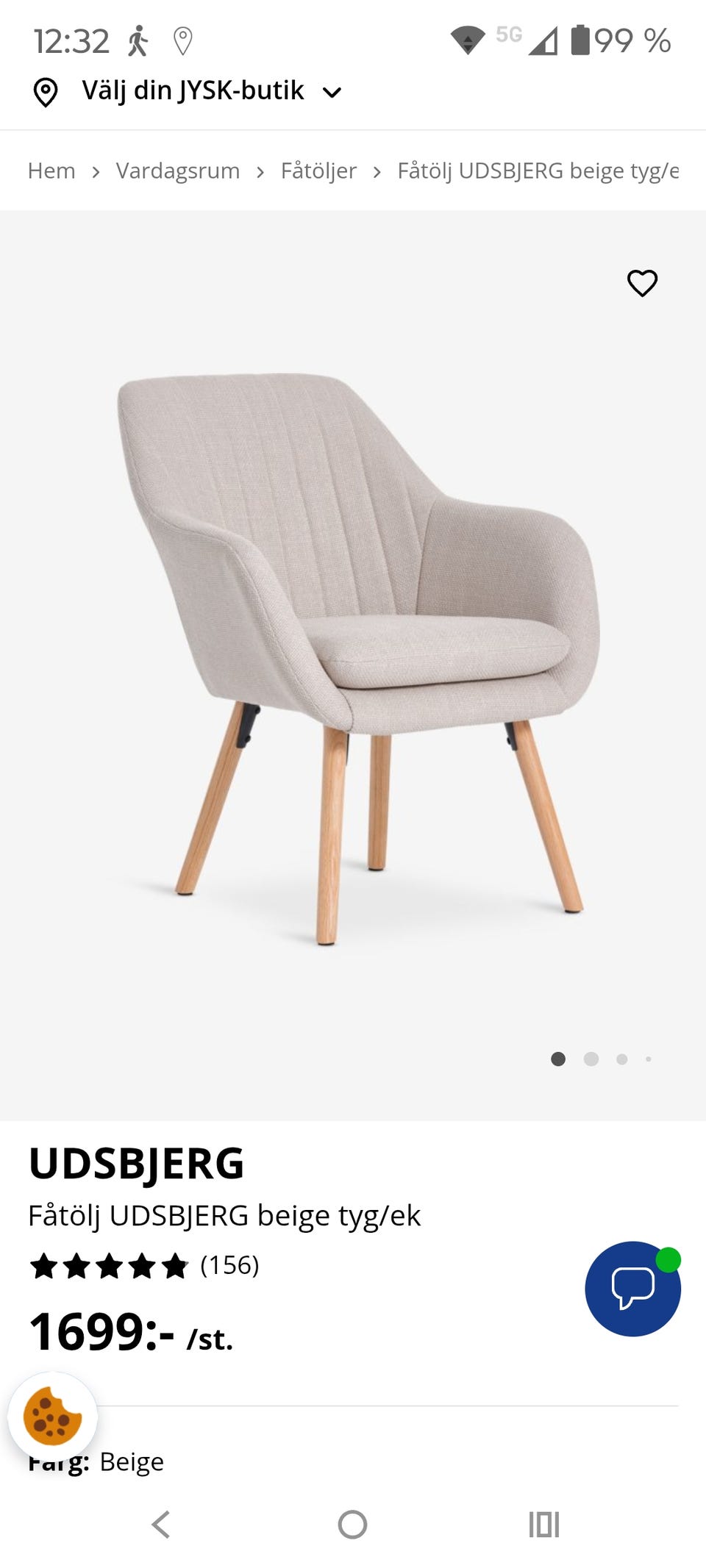Open the Vardagsrum breadcrumb category
The height and width of the screenshot is (1568, 706).
click(x=178, y=171)
